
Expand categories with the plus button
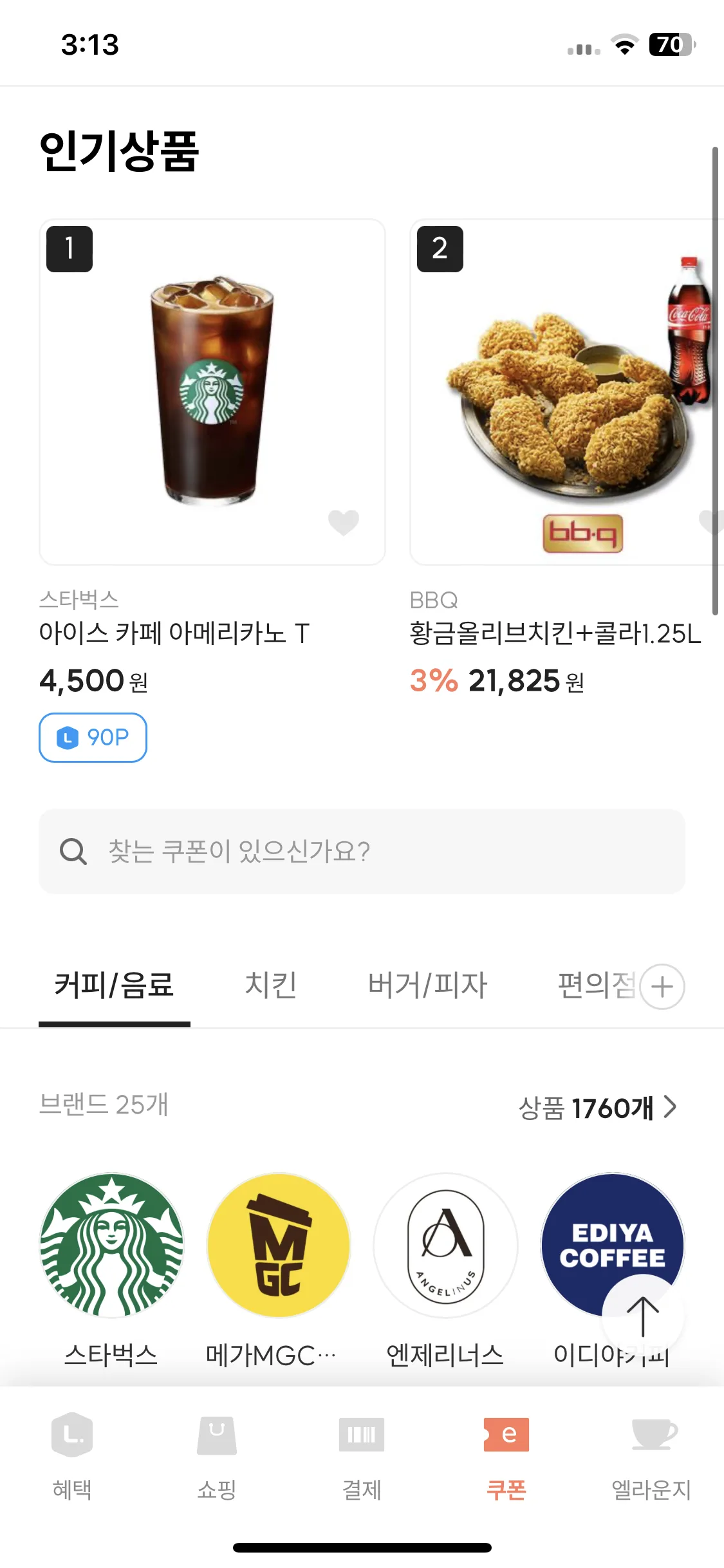click(662, 986)
